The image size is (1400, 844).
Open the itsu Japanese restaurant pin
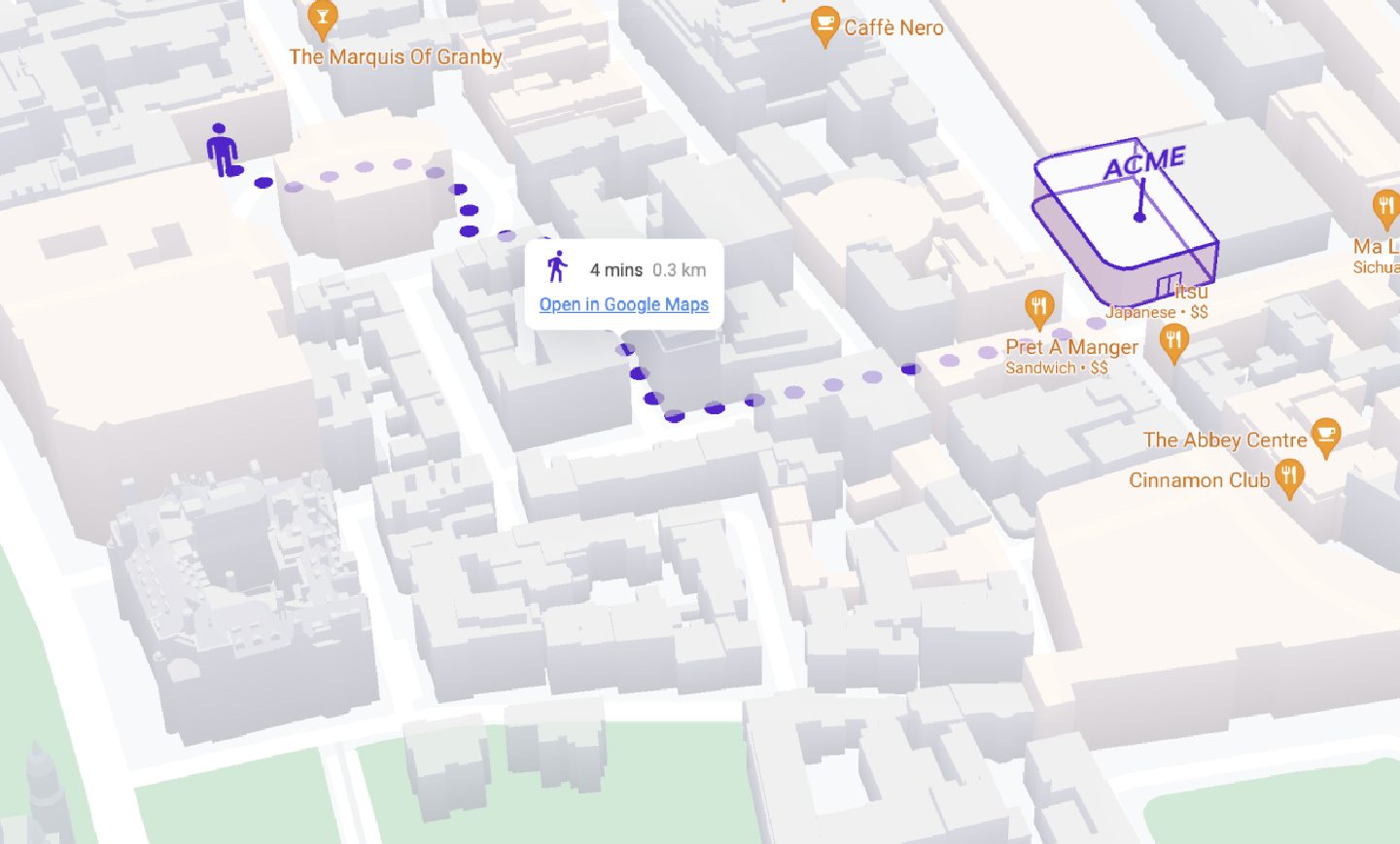(x=1174, y=341)
